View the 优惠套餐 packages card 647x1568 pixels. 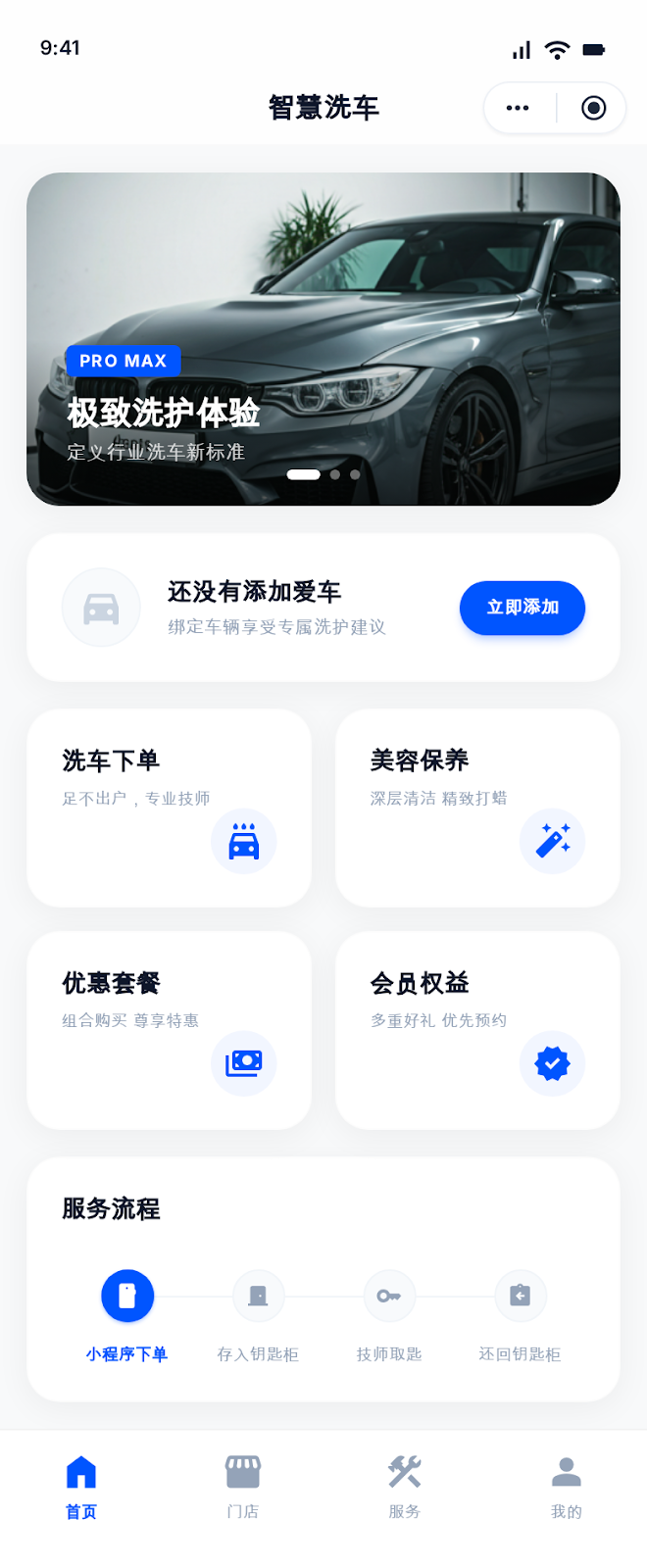coord(169,1030)
